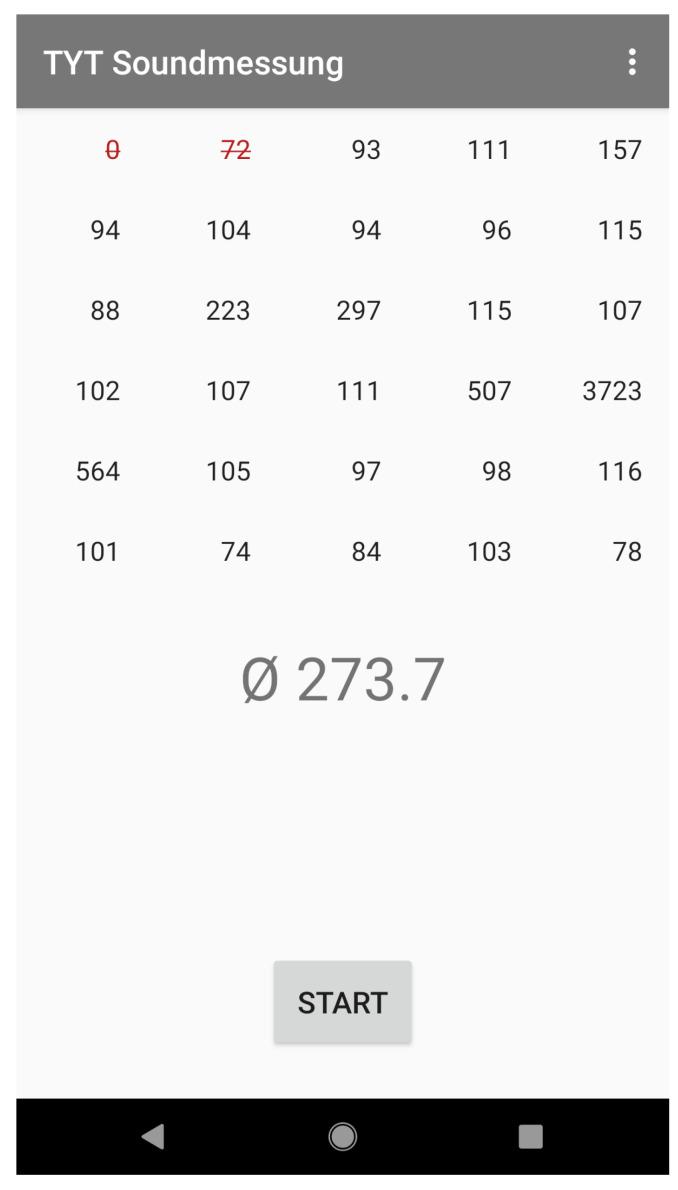Open recent apps from navigation bar

[x=530, y=1136]
